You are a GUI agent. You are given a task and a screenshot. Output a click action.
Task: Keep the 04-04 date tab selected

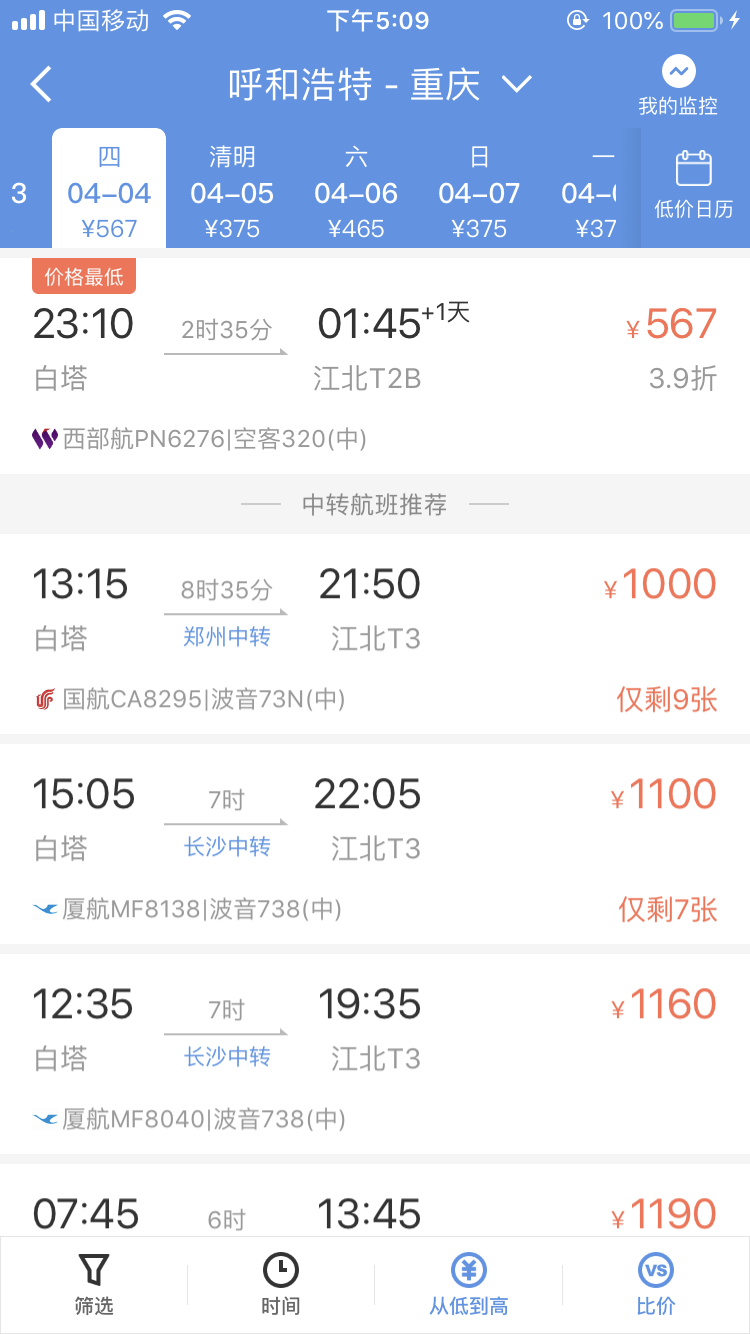pyautogui.click(x=108, y=190)
